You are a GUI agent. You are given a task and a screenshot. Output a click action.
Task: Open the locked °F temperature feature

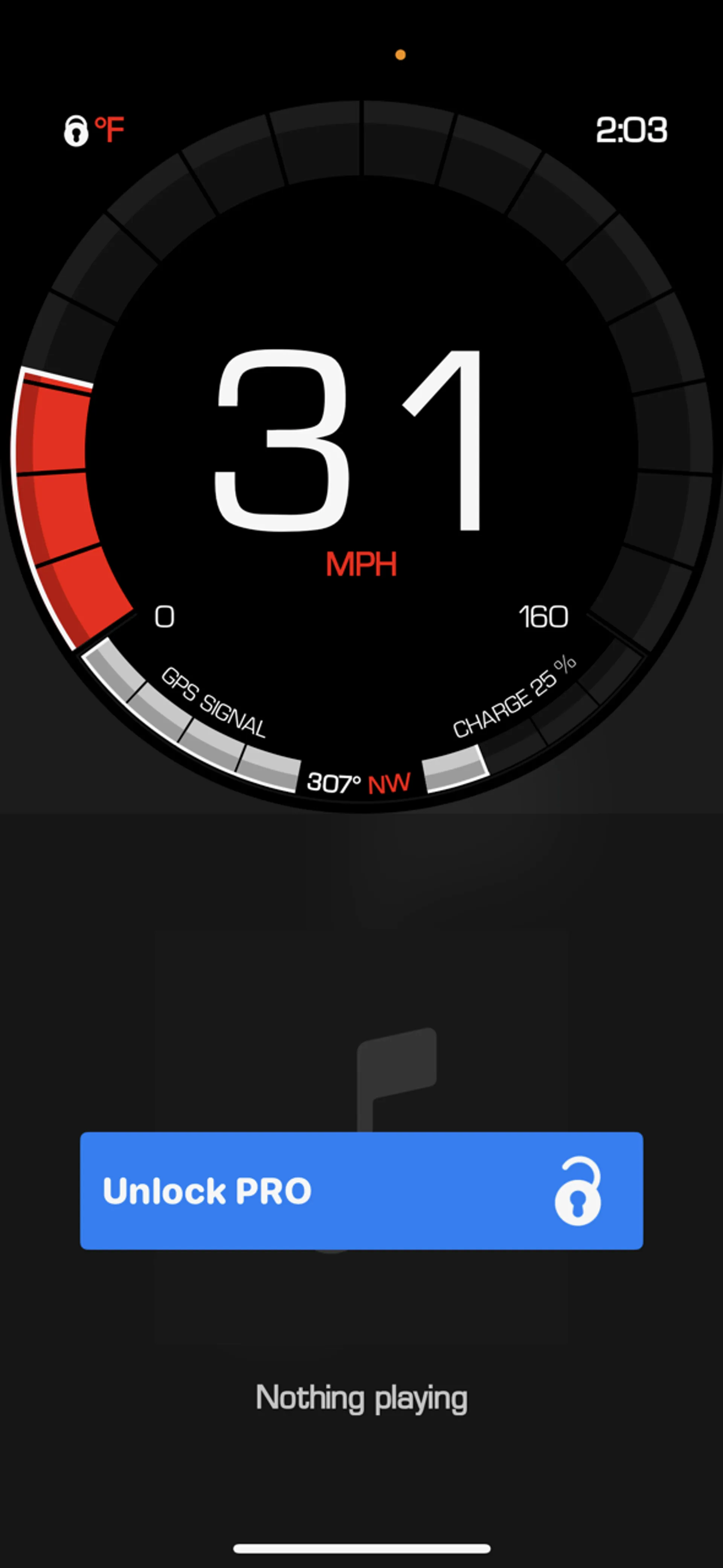pos(95,130)
